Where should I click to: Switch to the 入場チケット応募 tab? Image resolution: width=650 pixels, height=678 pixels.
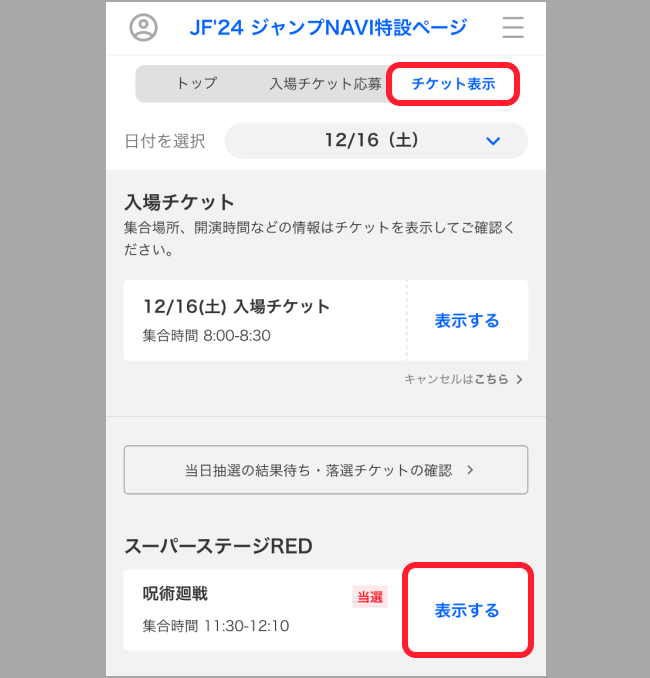click(x=325, y=84)
